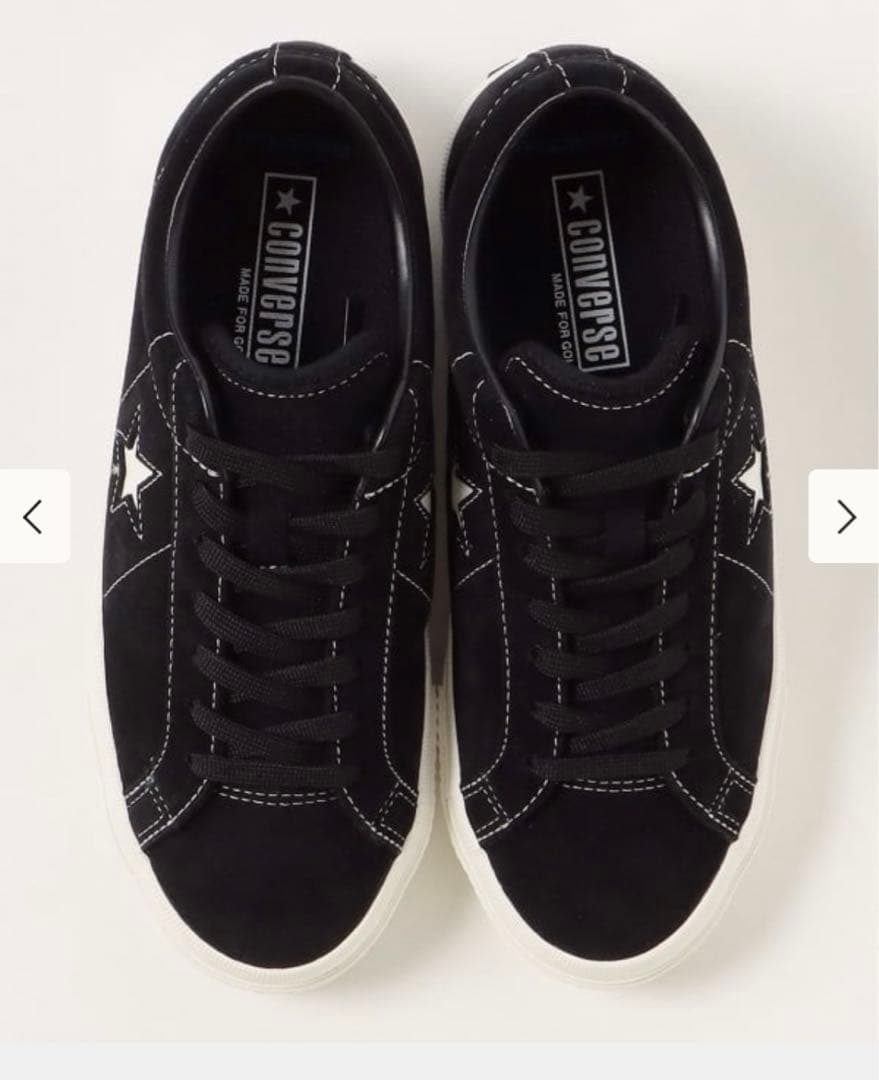879x1080 pixels.
Task: Select the next-image chevron on the right edge
Action: 847,516
